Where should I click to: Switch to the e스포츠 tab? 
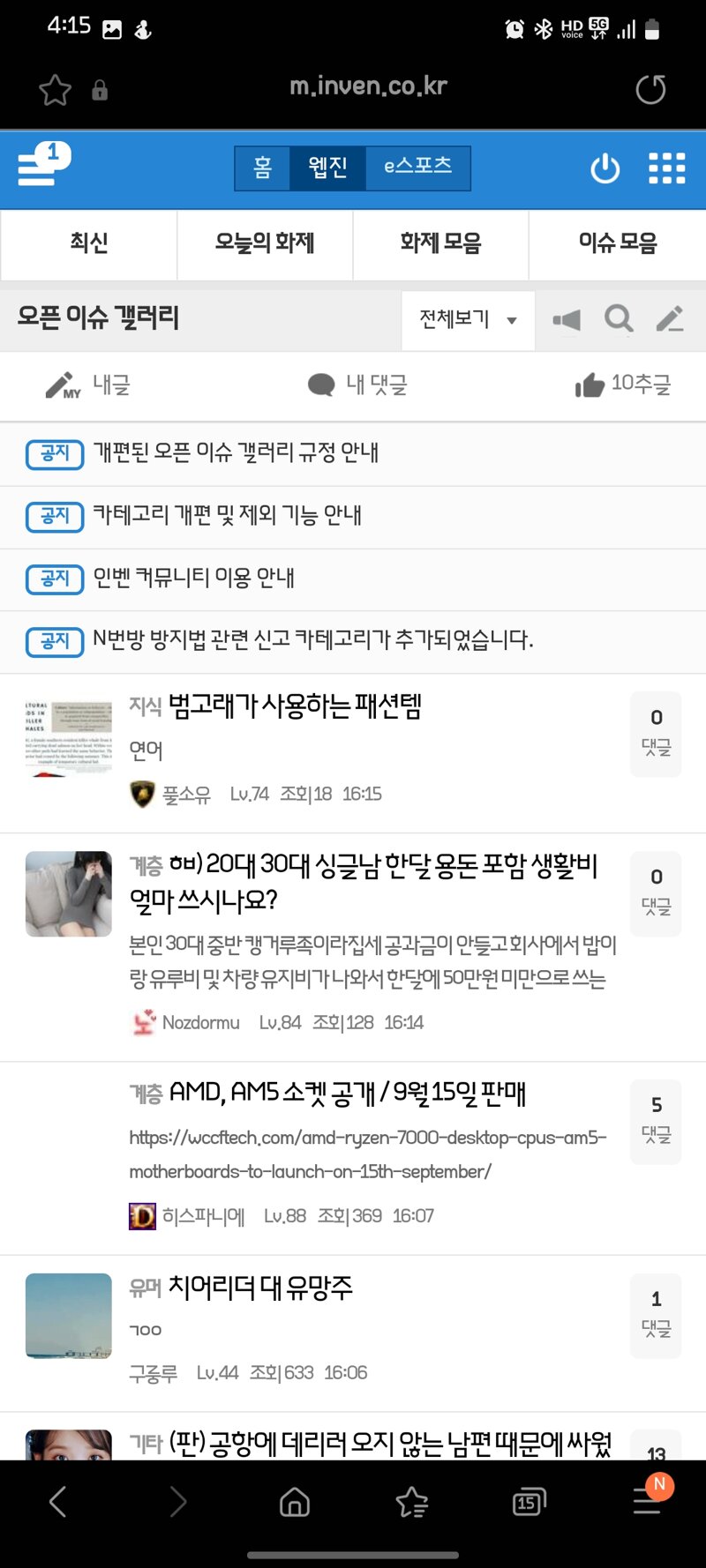coord(417,168)
